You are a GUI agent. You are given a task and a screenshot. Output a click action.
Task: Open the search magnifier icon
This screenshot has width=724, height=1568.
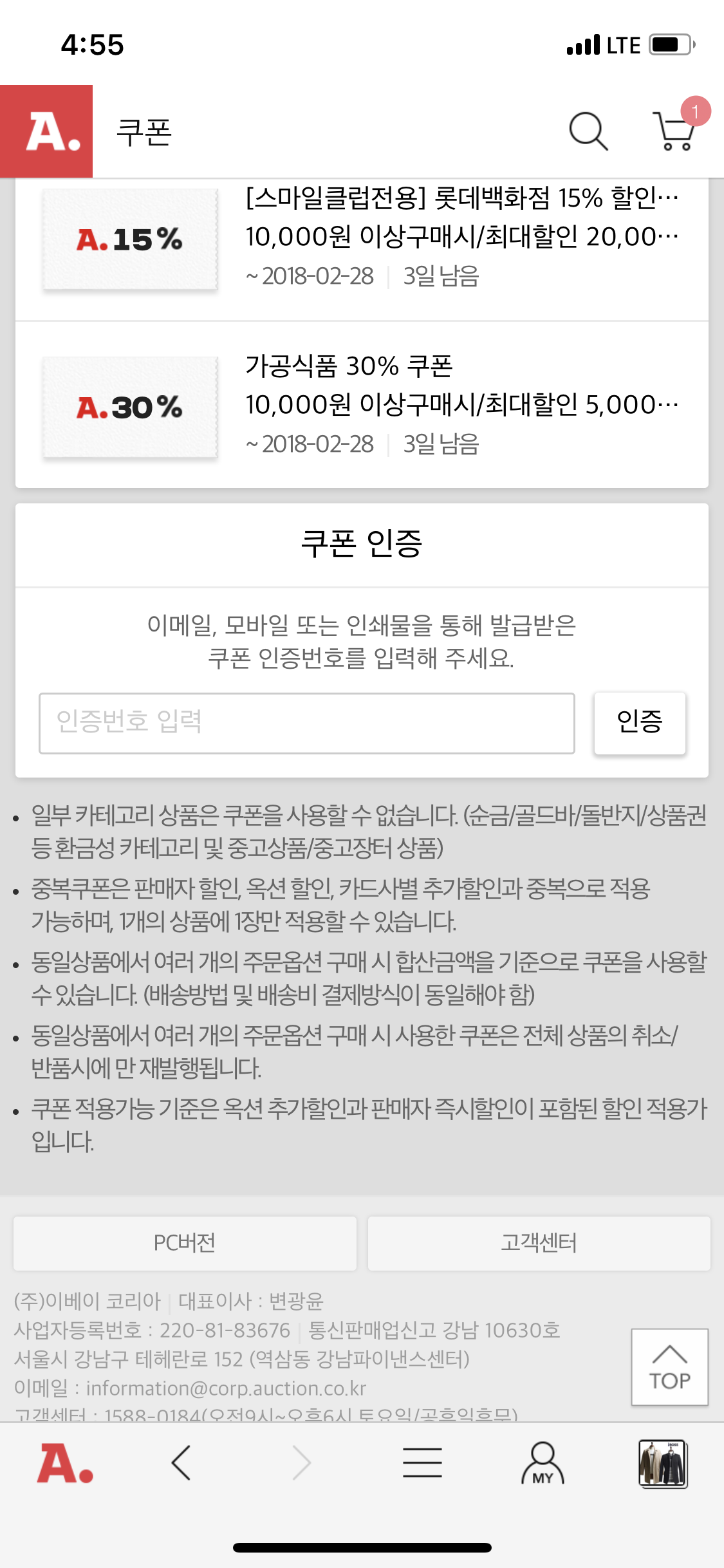point(588,131)
